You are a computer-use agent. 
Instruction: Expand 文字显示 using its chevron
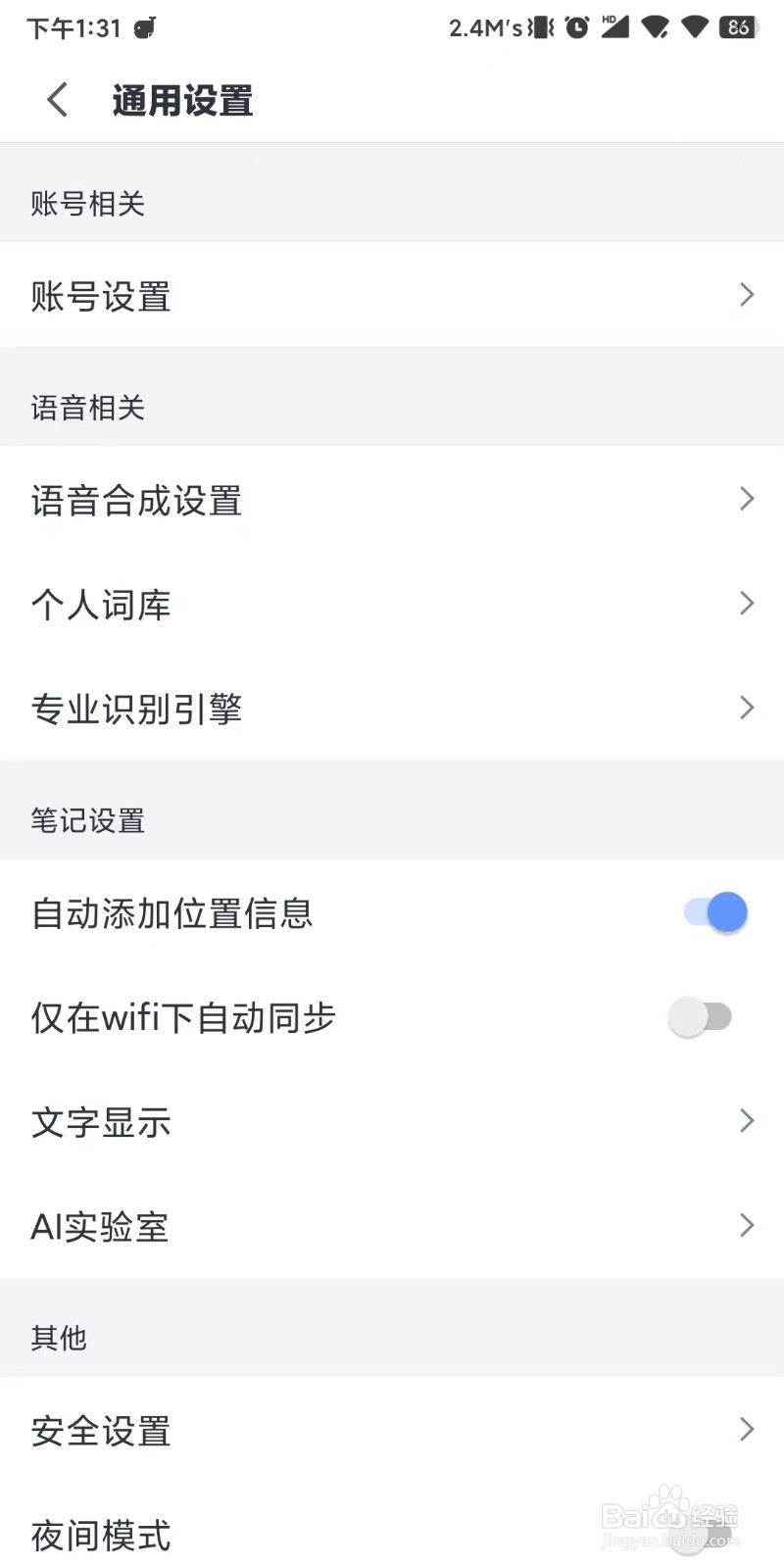(747, 1121)
